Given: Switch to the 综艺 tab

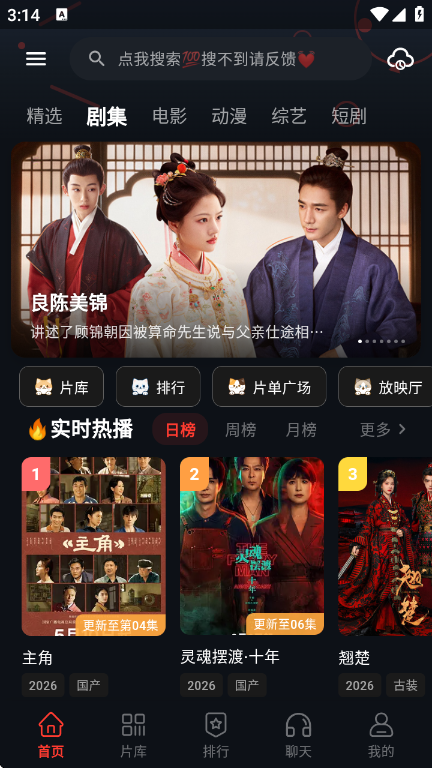Looking at the screenshot, I should pyautogui.click(x=289, y=117).
